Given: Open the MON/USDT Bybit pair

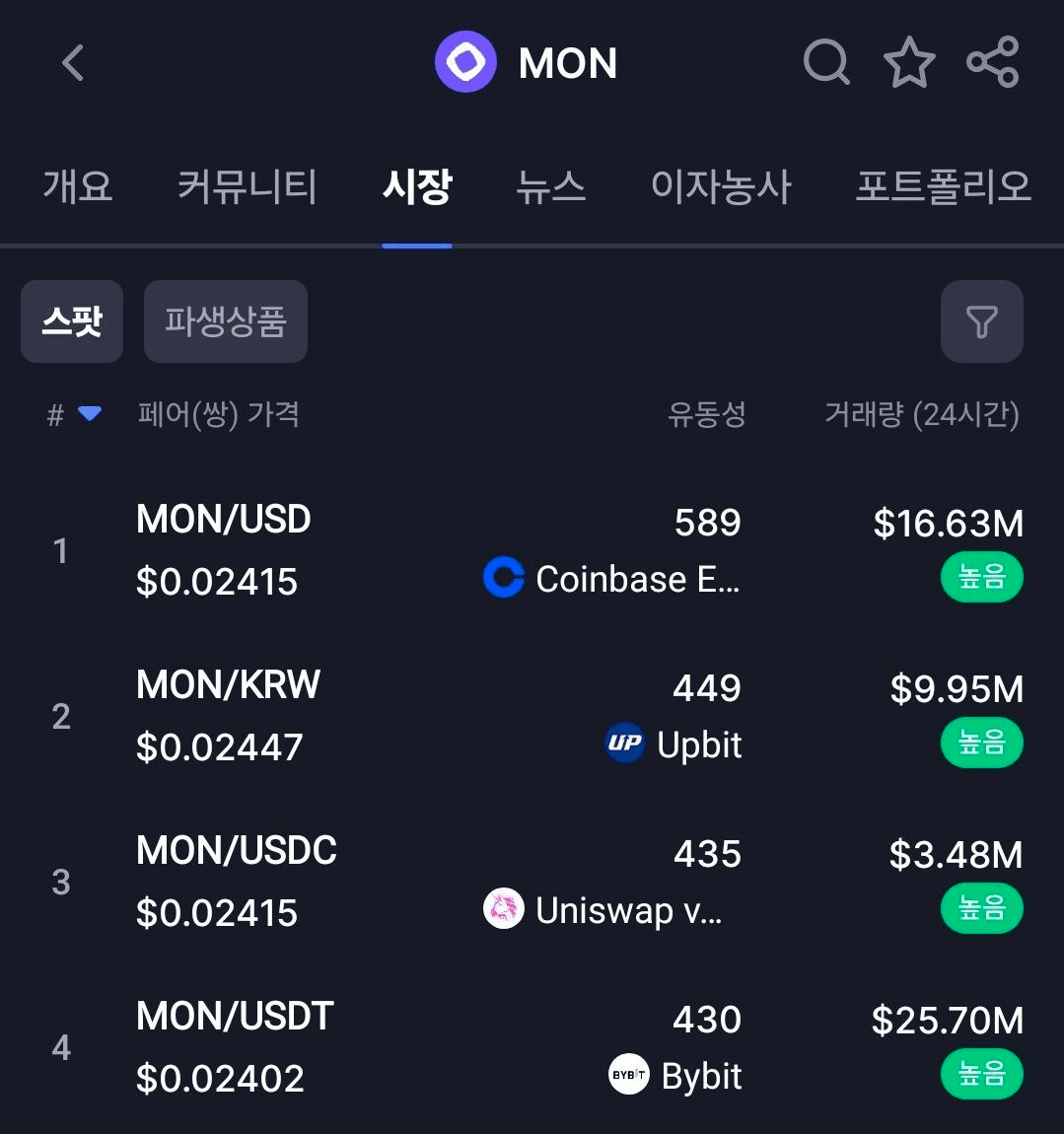Looking at the screenshot, I should [532, 1047].
